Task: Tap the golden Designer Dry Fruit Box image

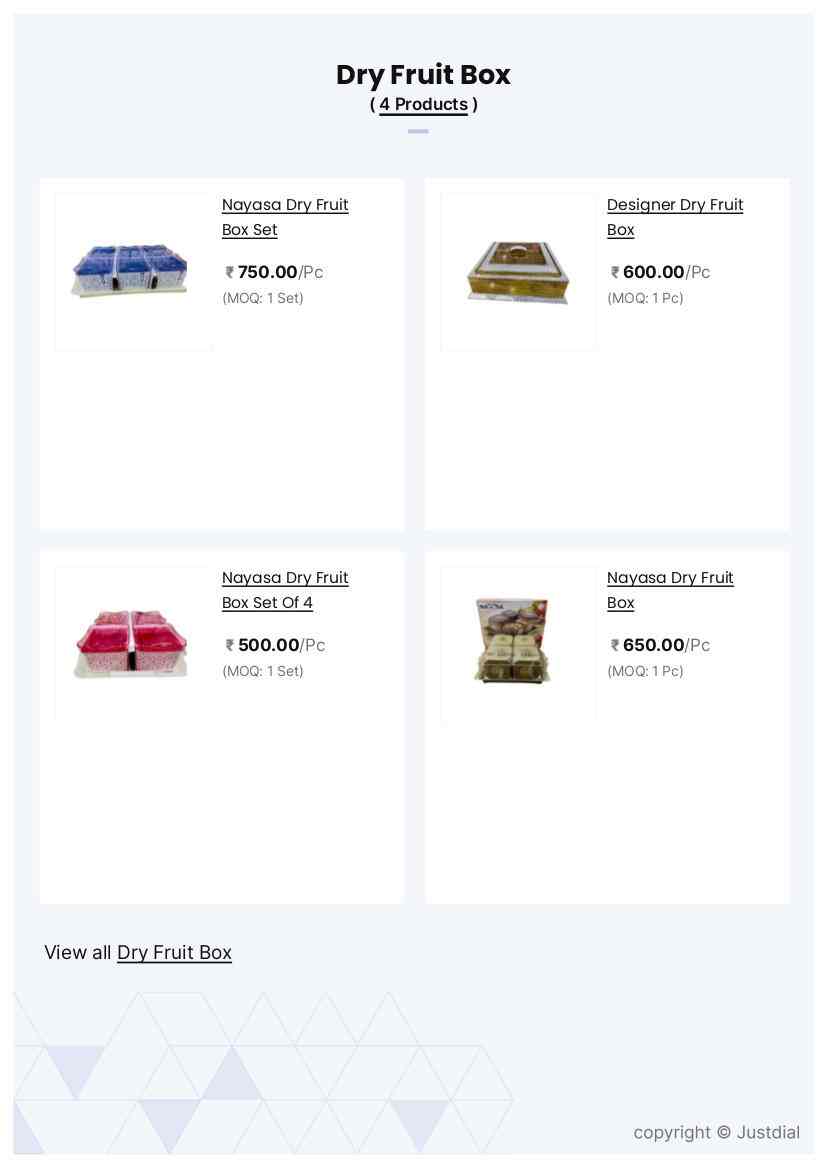Action: click(518, 272)
